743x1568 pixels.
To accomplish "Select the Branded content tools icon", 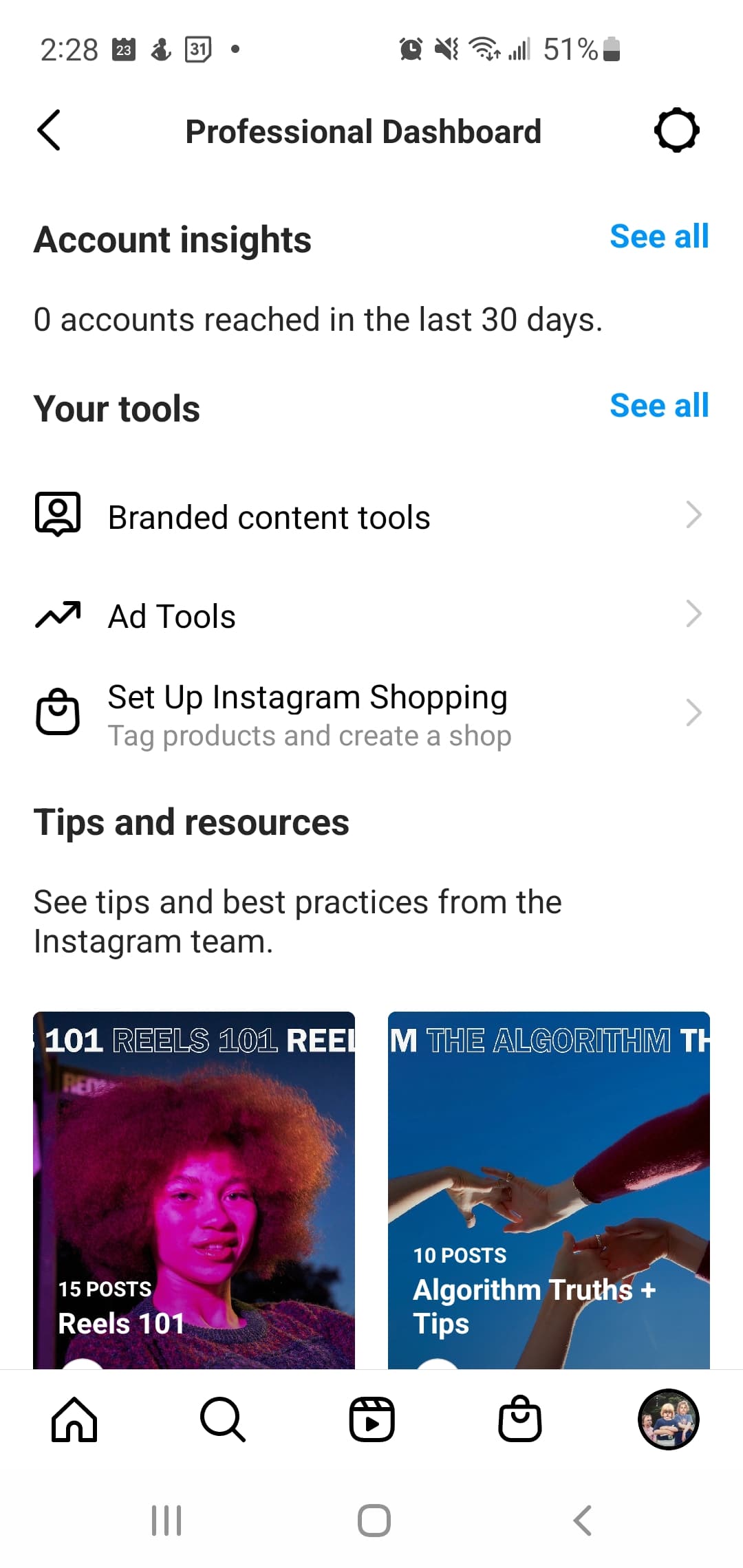I will click(58, 514).
